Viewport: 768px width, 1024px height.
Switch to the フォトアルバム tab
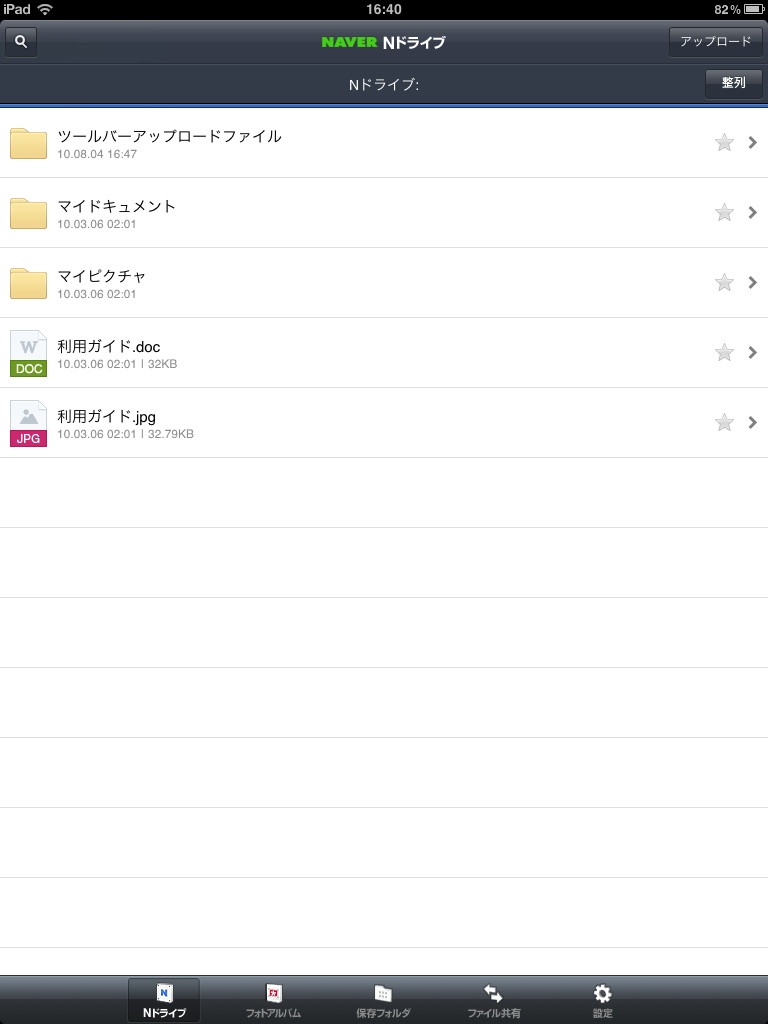(x=273, y=1000)
